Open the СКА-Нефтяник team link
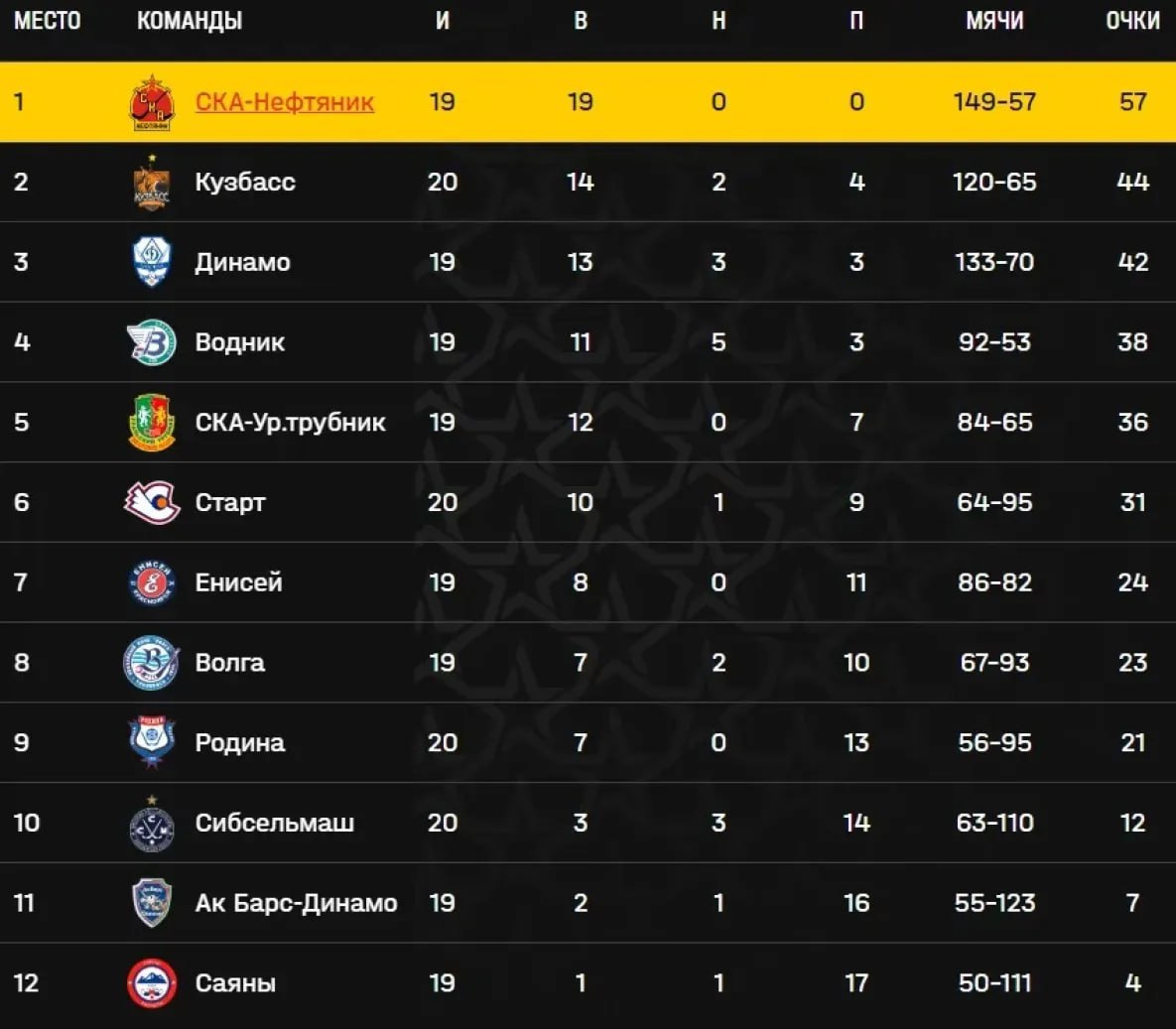The height and width of the screenshot is (1029, 1176). 284,102
